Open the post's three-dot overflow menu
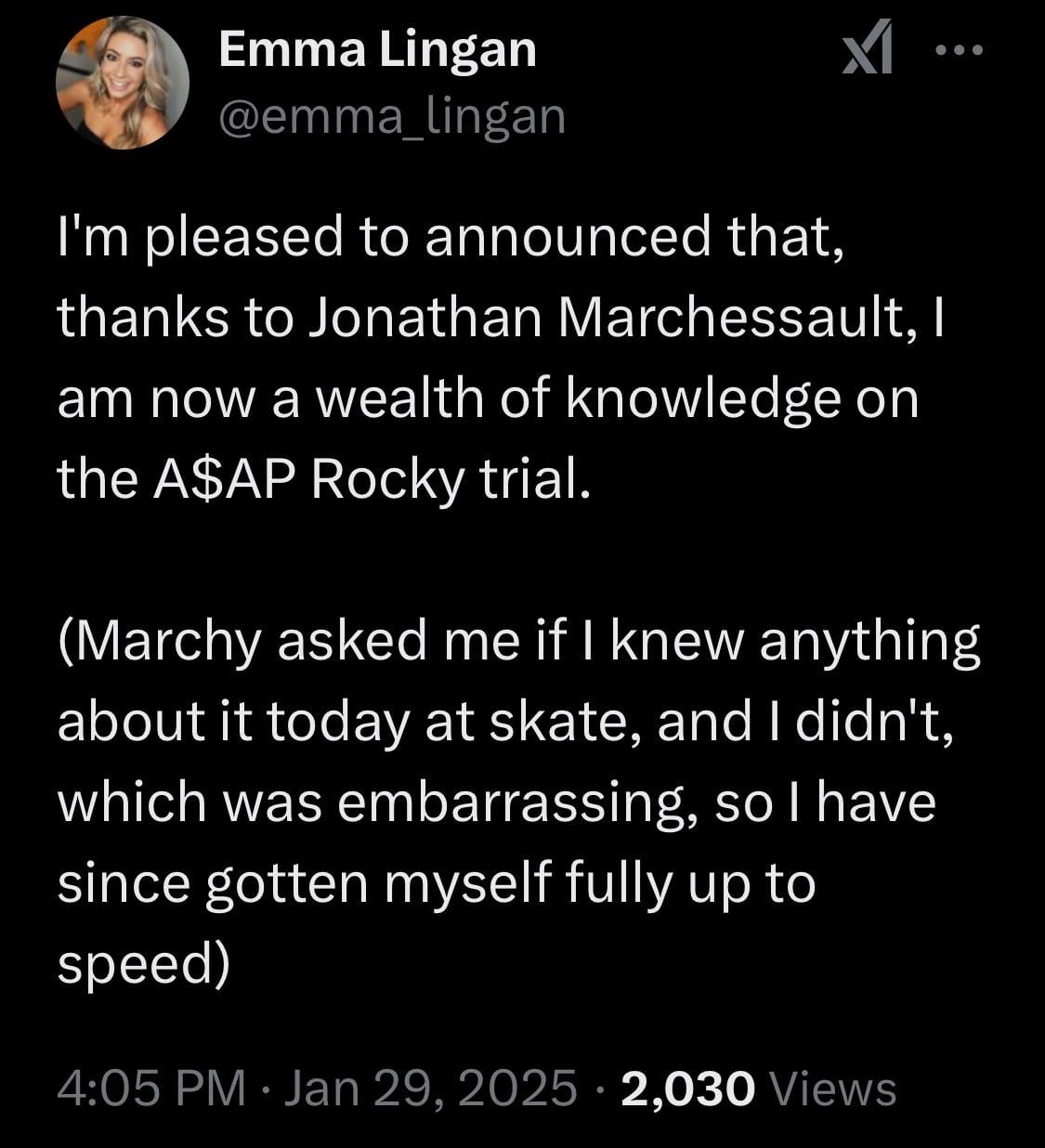This screenshot has height=1148, width=1045. [x=960, y=52]
